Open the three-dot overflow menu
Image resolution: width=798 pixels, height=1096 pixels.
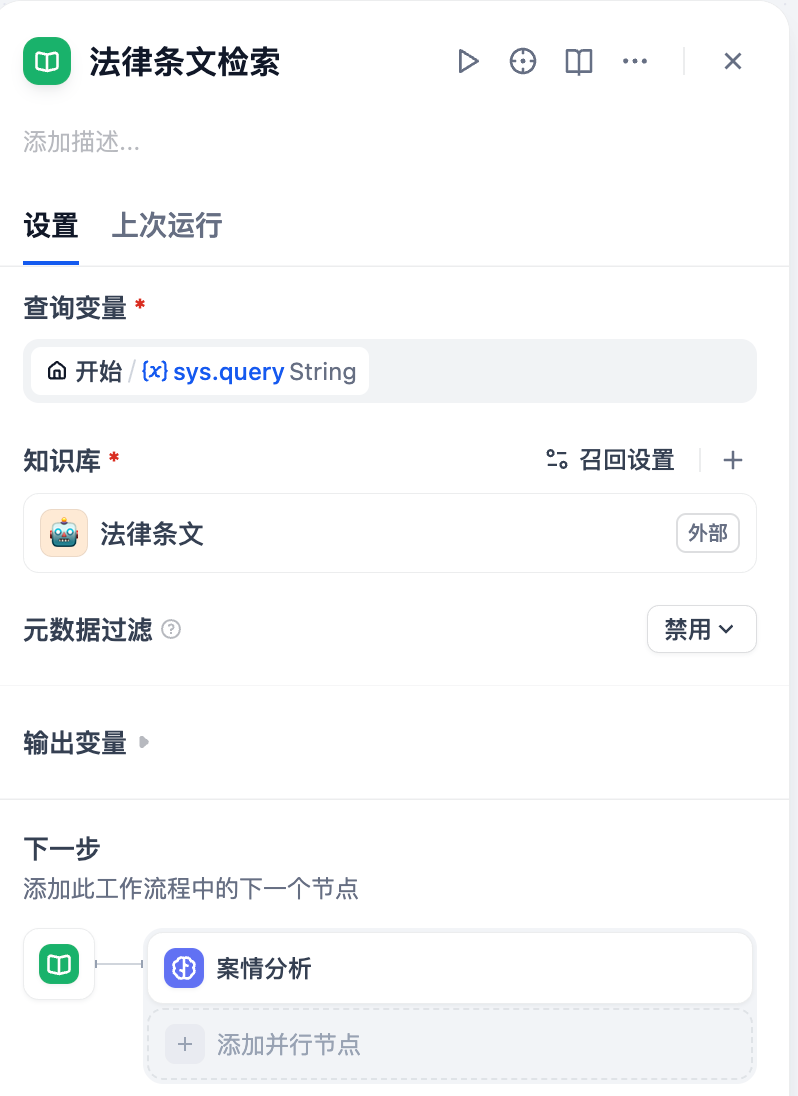click(635, 62)
